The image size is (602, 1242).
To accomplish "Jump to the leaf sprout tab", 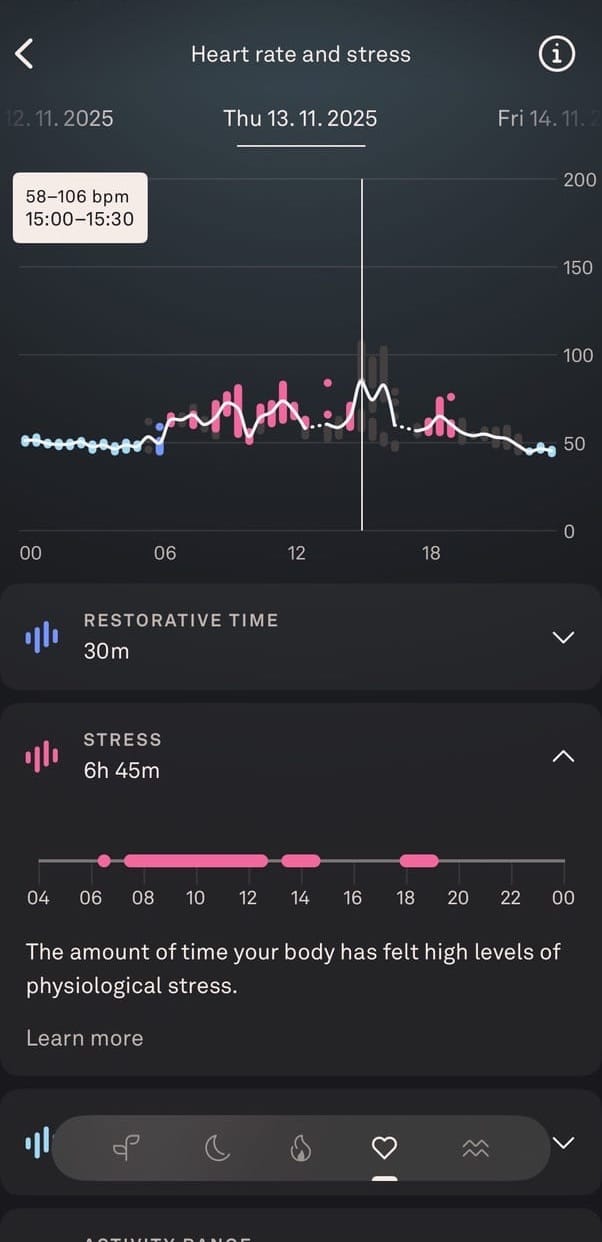I will click(x=127, y=1149).
